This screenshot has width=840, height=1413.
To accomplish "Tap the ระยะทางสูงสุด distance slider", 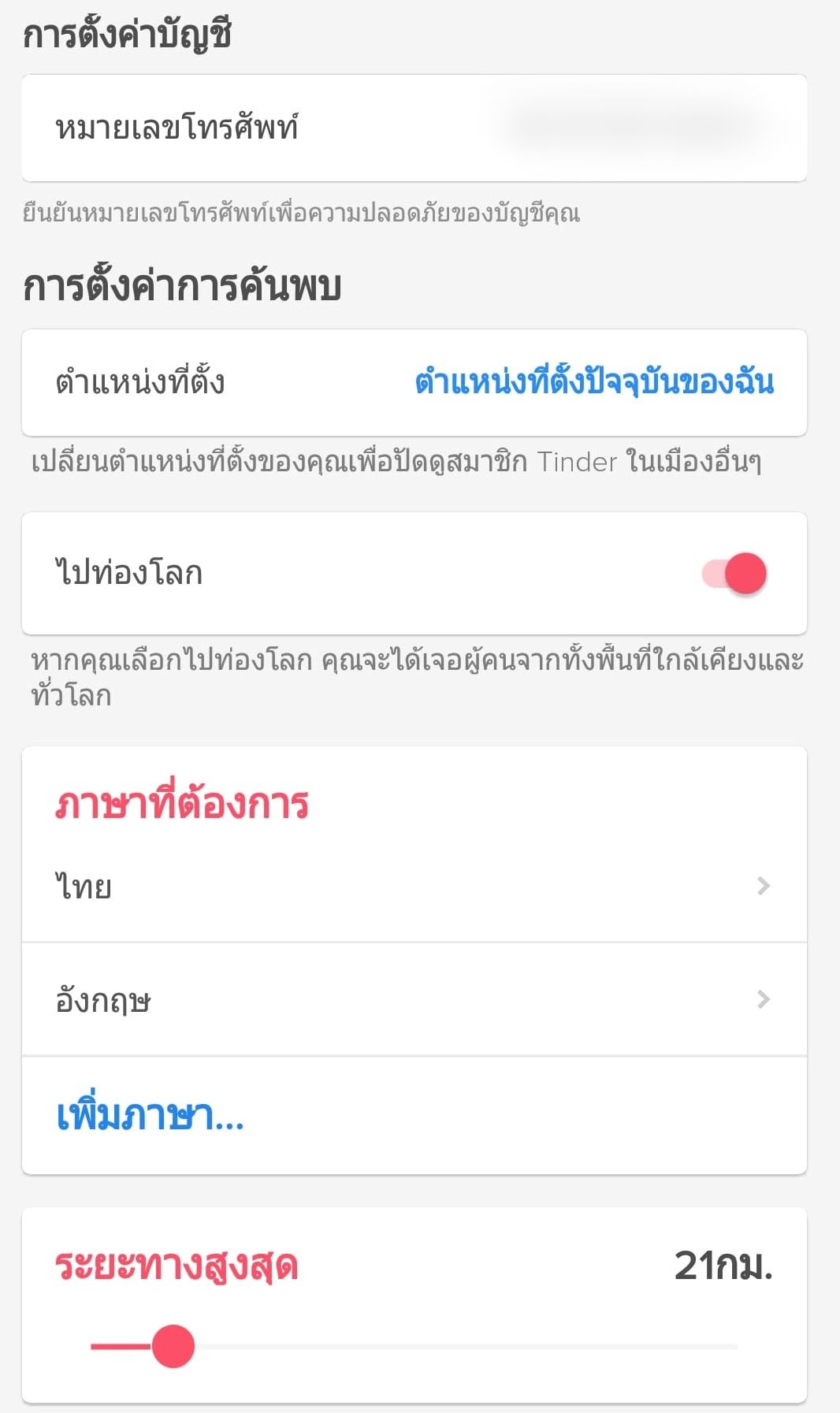I will point(414,1346).
